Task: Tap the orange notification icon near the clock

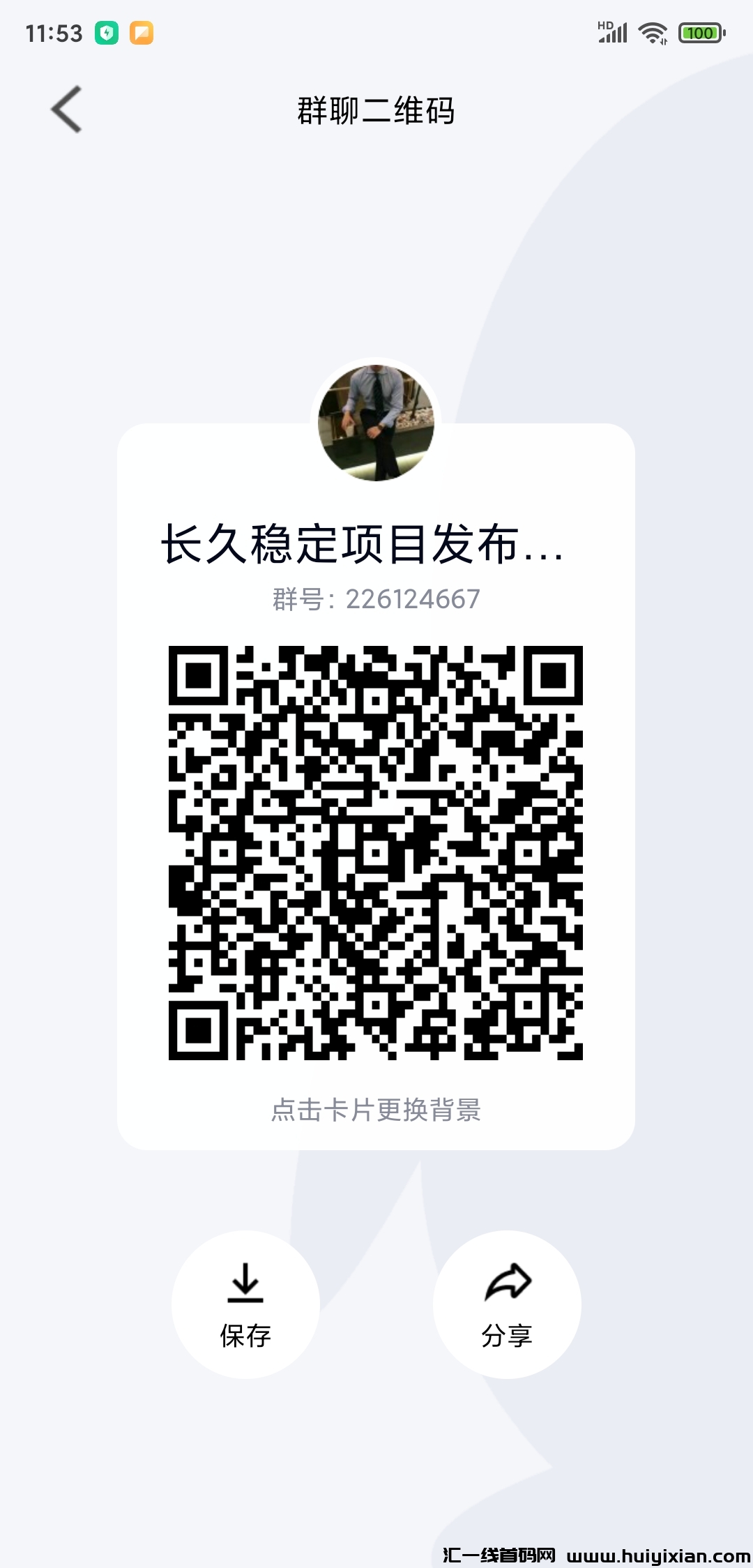Action: (x=143, y=33)
